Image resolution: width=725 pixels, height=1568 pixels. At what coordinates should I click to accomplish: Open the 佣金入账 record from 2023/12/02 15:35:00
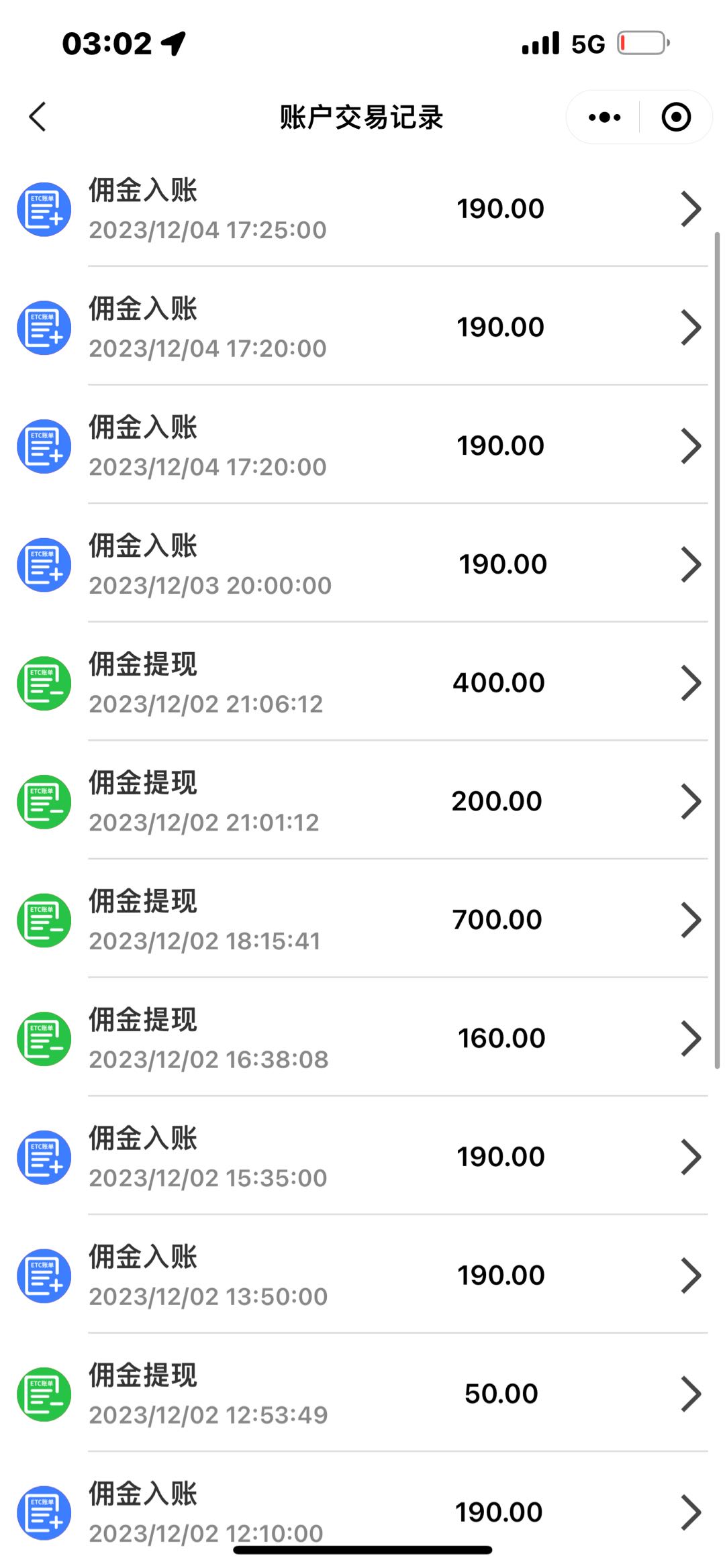(x=362, y=1157)
